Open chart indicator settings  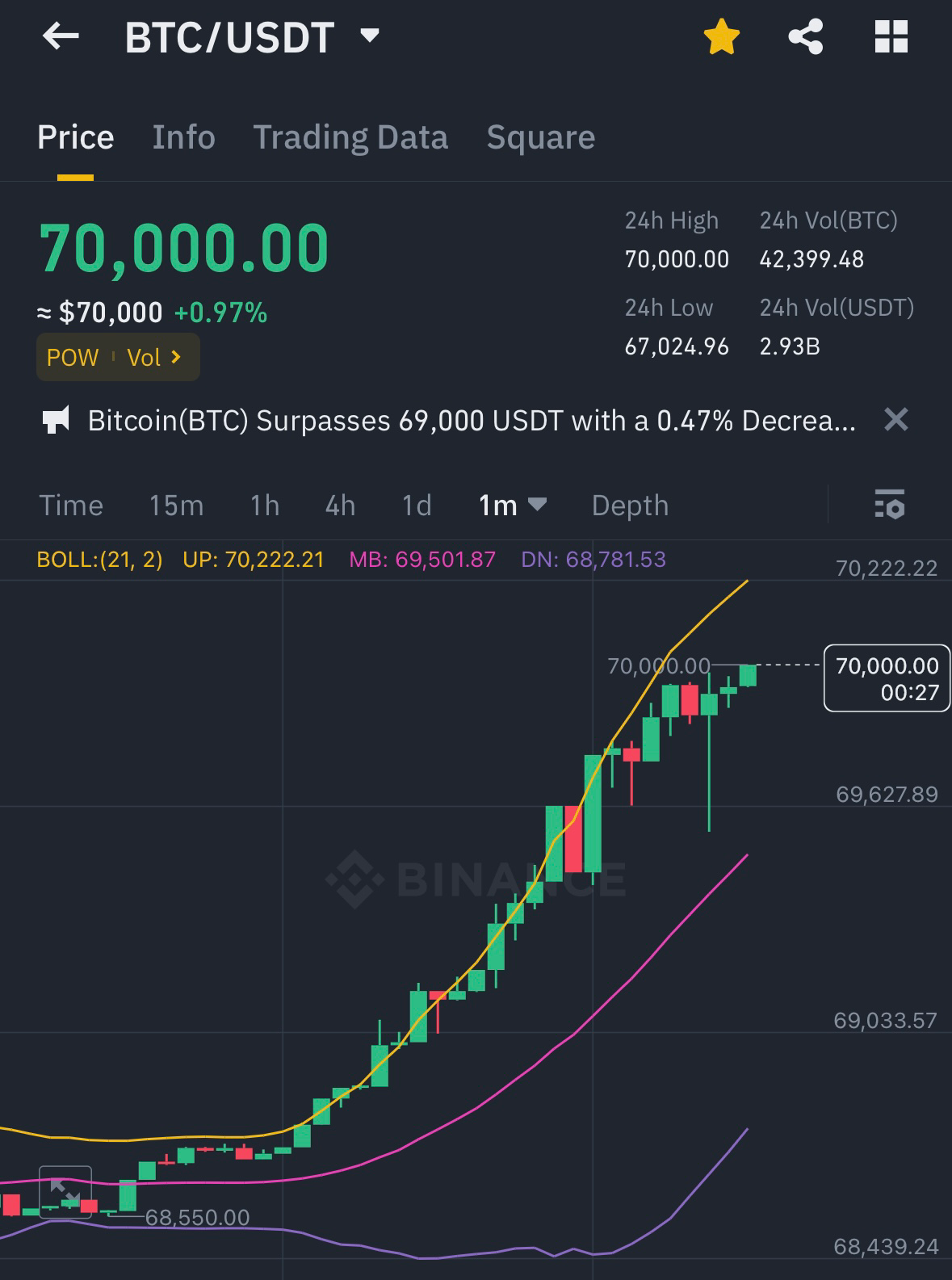coord(889,505)
